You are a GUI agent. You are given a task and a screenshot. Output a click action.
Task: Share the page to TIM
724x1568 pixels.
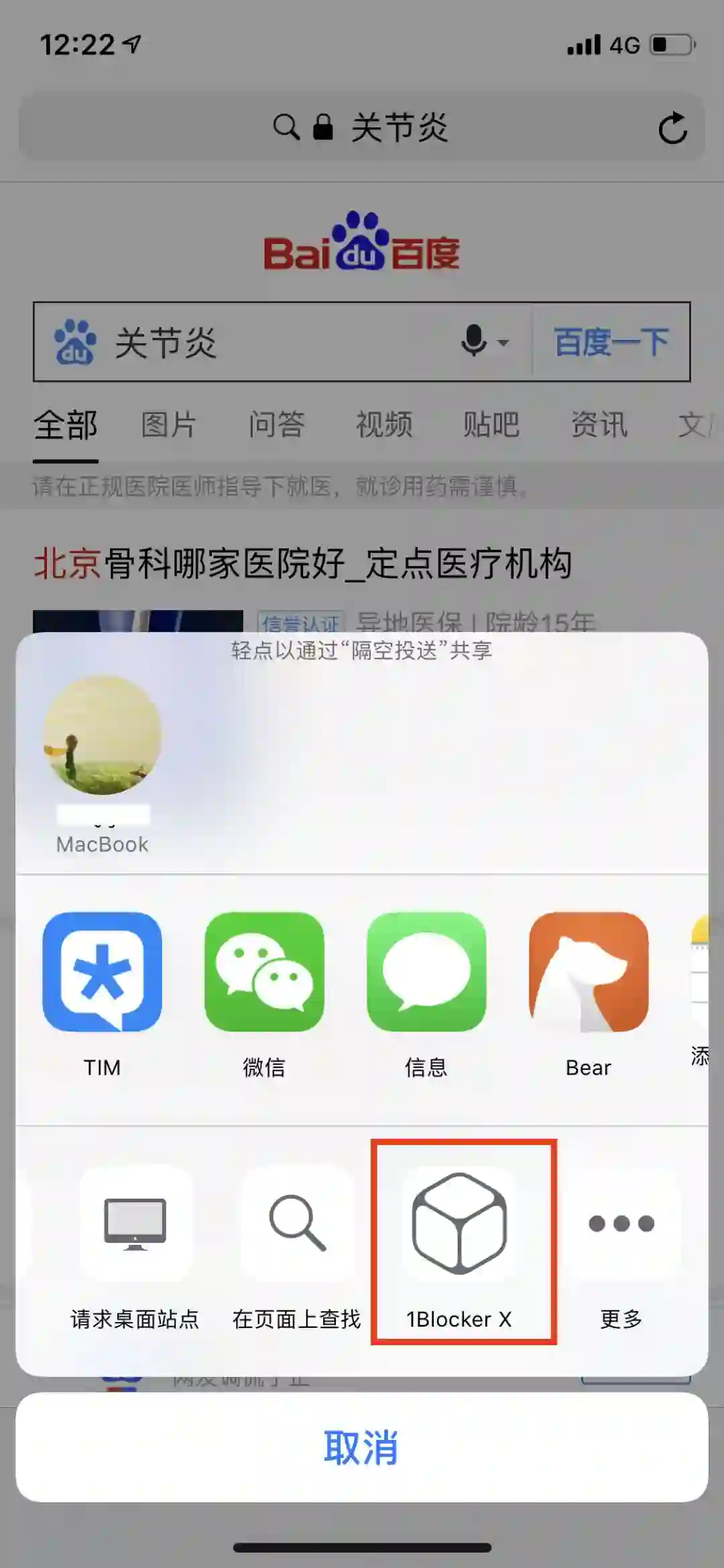point(102,971)
